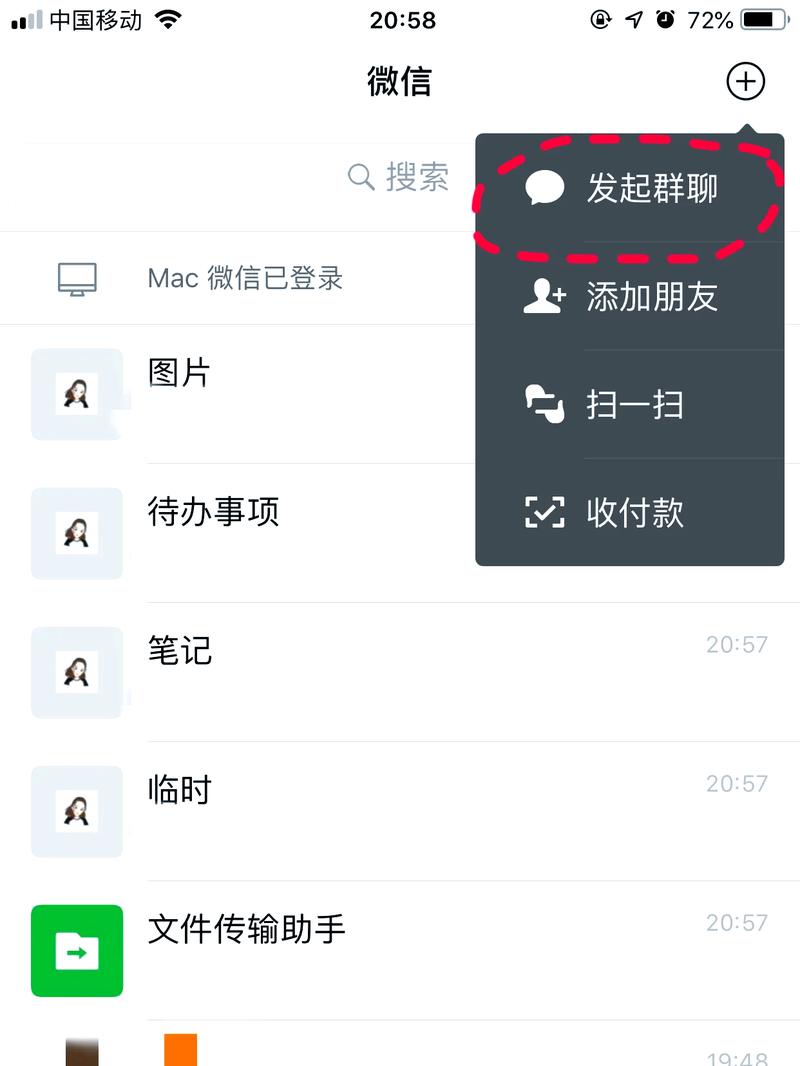Click the Mac computer icon on login banner
Screen dimensions: 800x1066
(77, 278)
